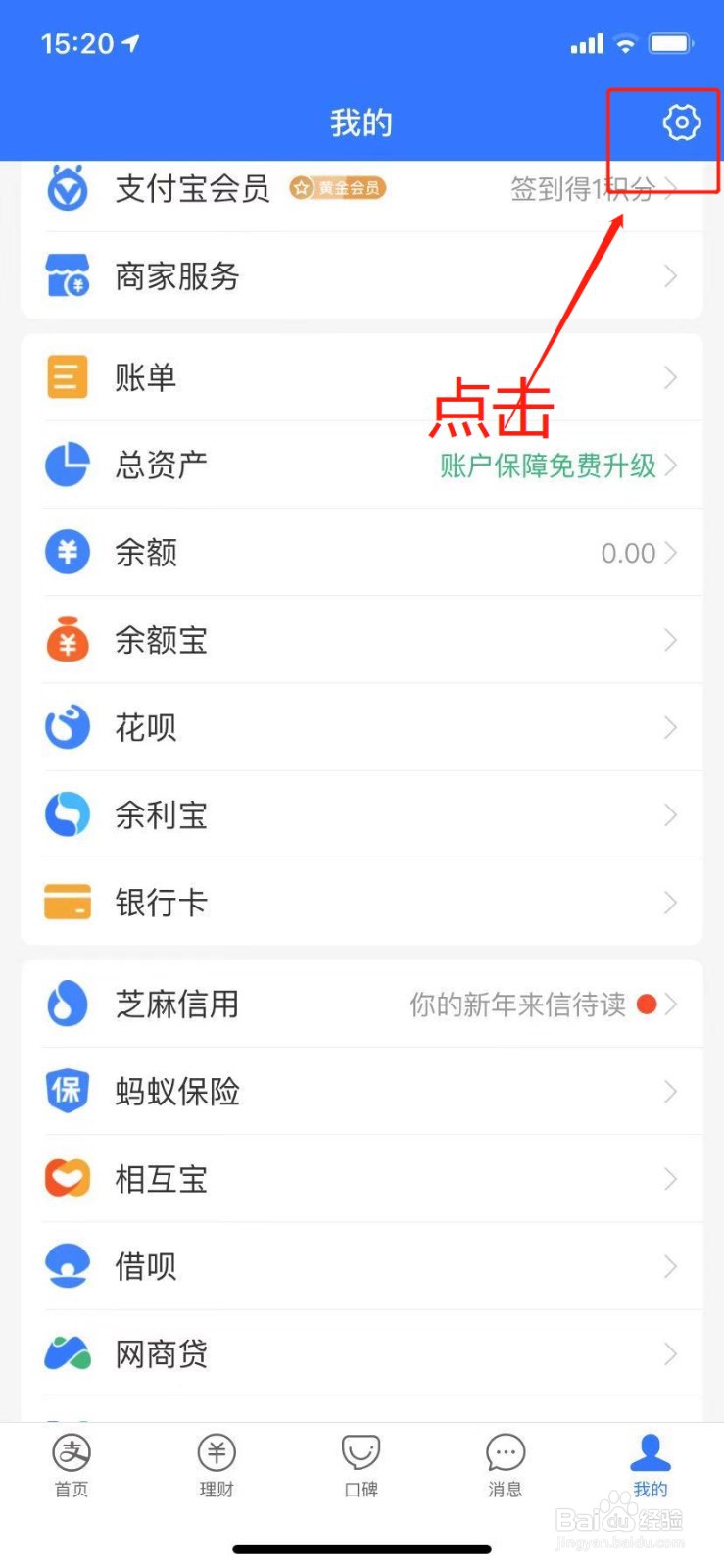Click the 蚂蚁保险 shield icon
Image resolution: width=724 pixels, height=1568 pixels.
(x=67, y=1092)
